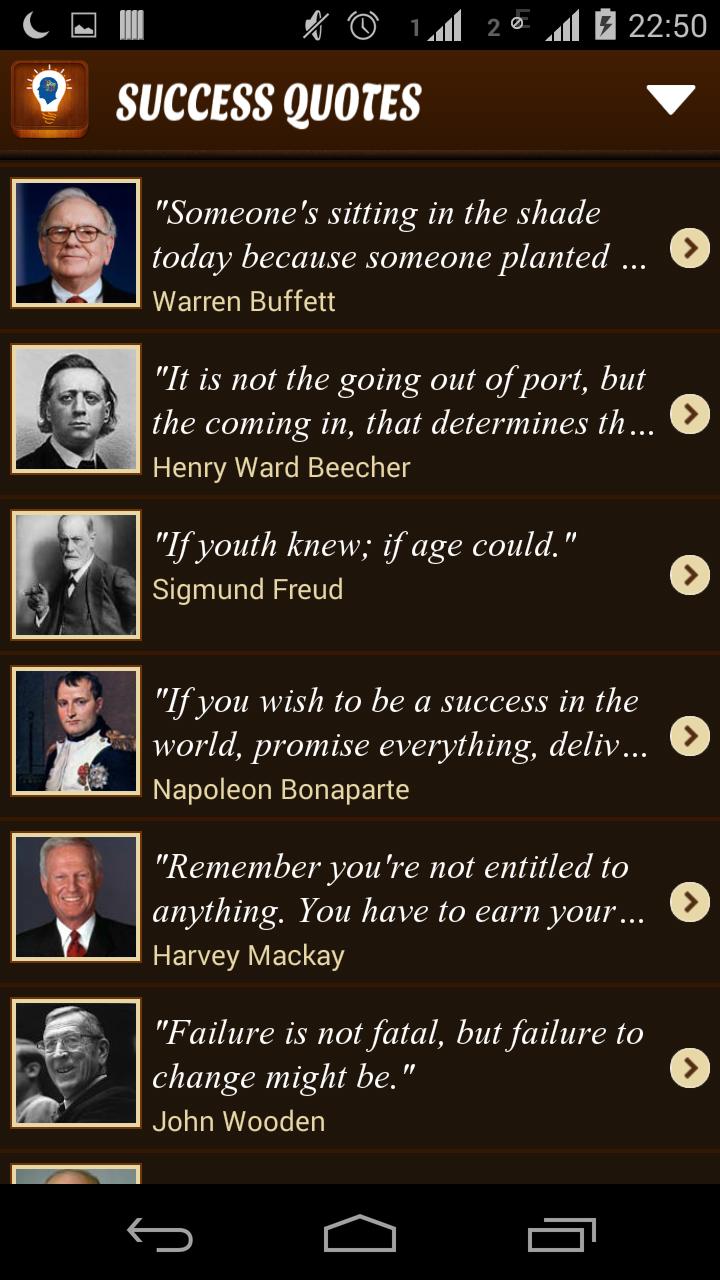Open the recent apps overview
The height and width of the screenshot is (1280, 720).
click(561, 1236)
